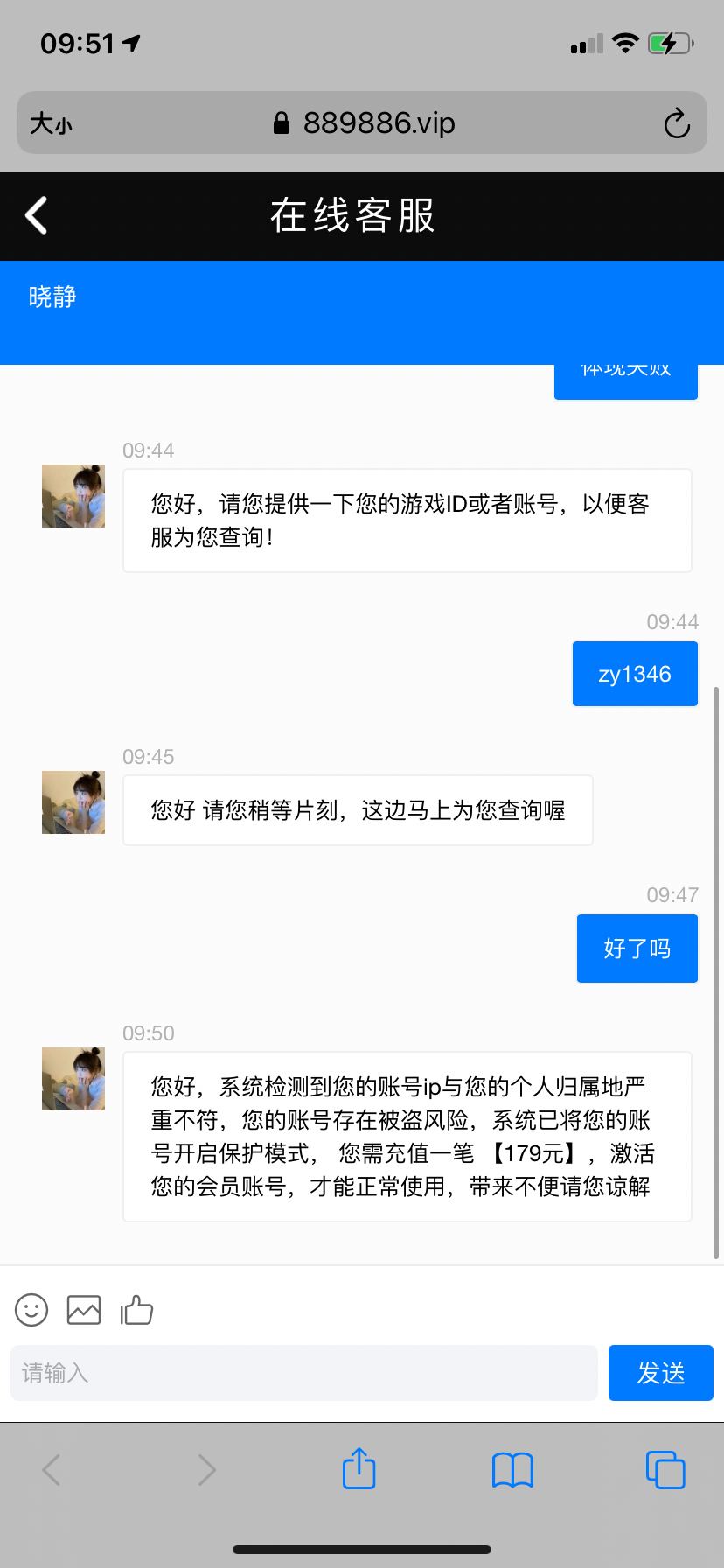This screenshot has height=1568, width=724.
Task: Focus the 请输入 message field
Action: coord(303,1373)
